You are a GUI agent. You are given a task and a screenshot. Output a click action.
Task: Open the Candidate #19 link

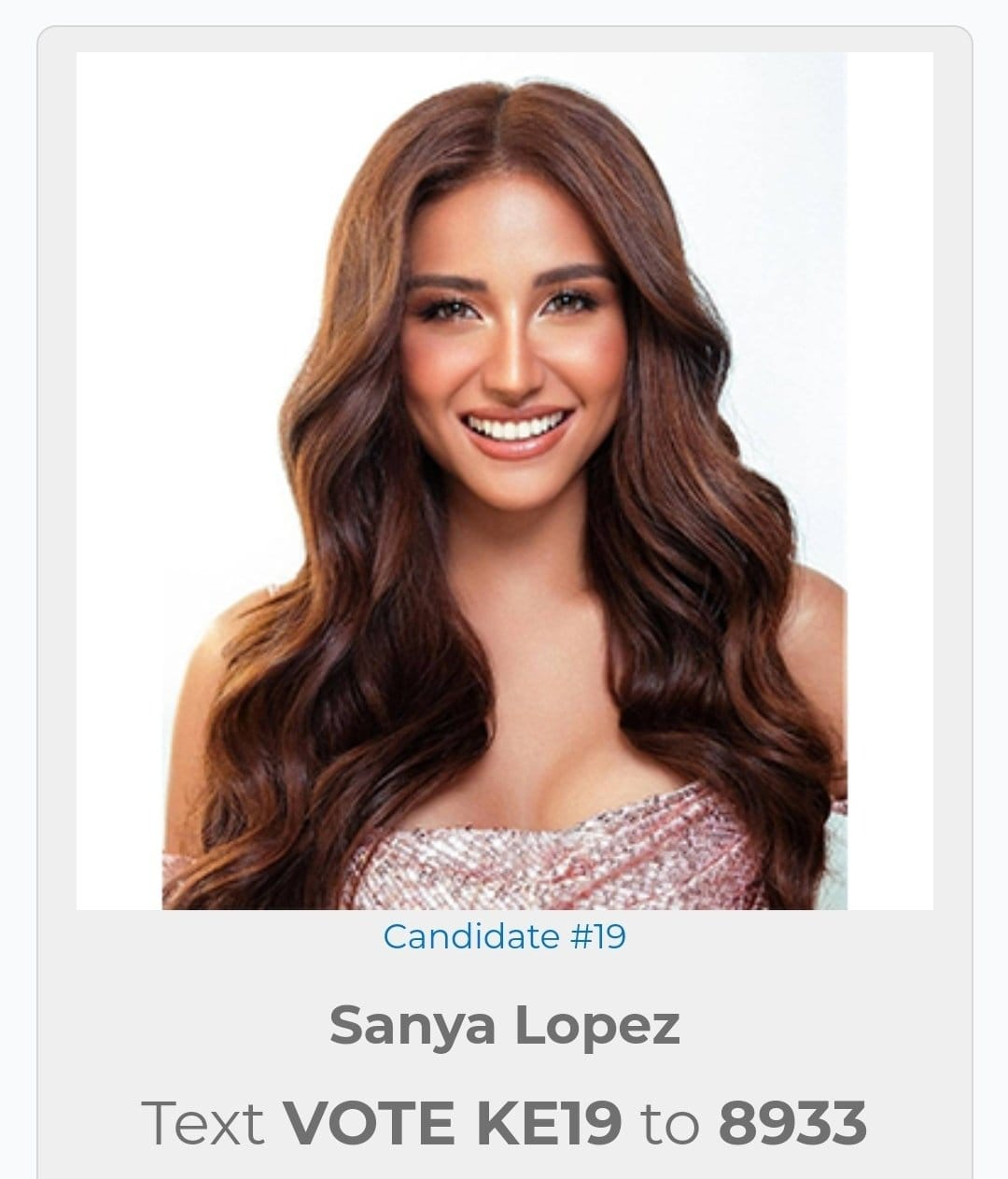[x=504, y=936]
